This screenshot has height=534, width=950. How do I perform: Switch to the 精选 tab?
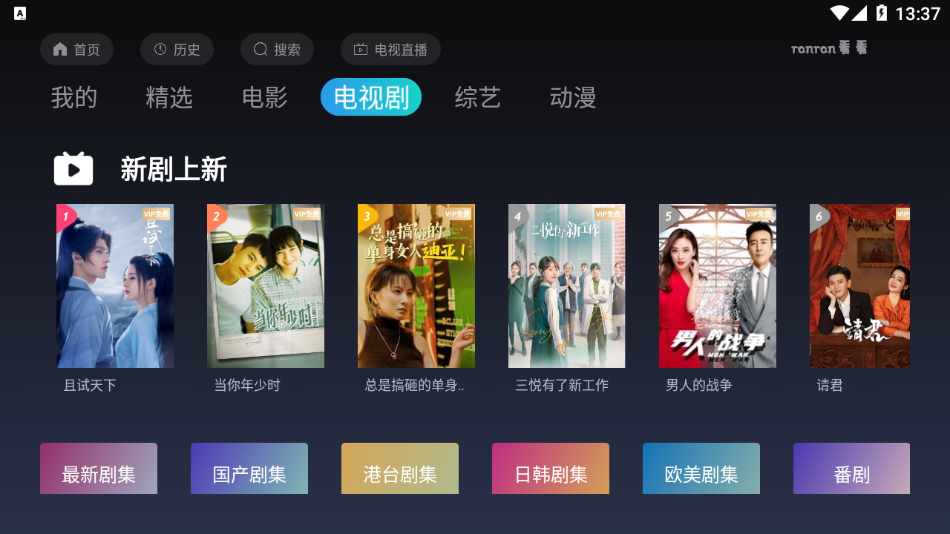coord(169,97)
